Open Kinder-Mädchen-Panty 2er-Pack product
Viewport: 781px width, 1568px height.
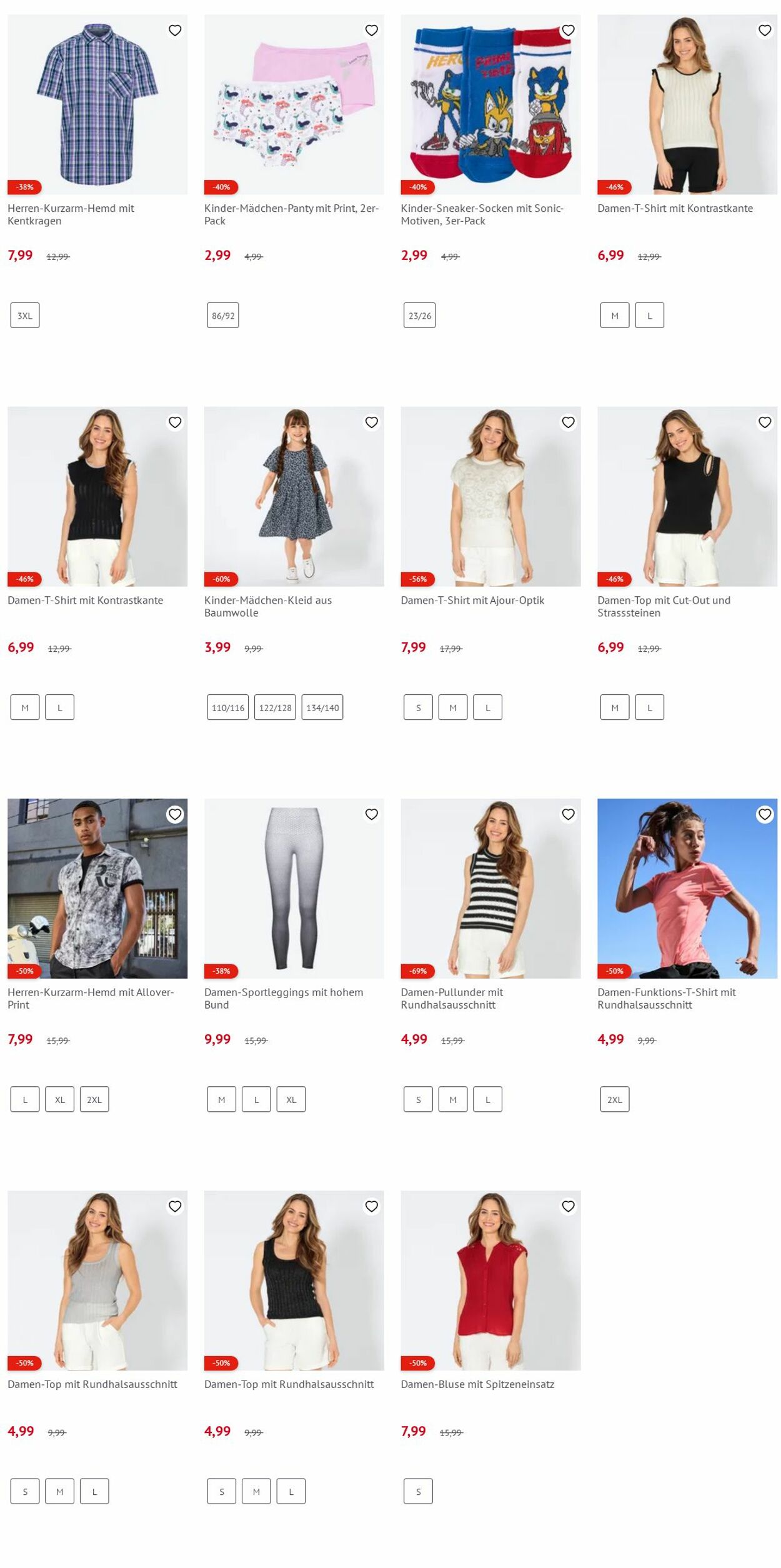click(x=294, y=104)
